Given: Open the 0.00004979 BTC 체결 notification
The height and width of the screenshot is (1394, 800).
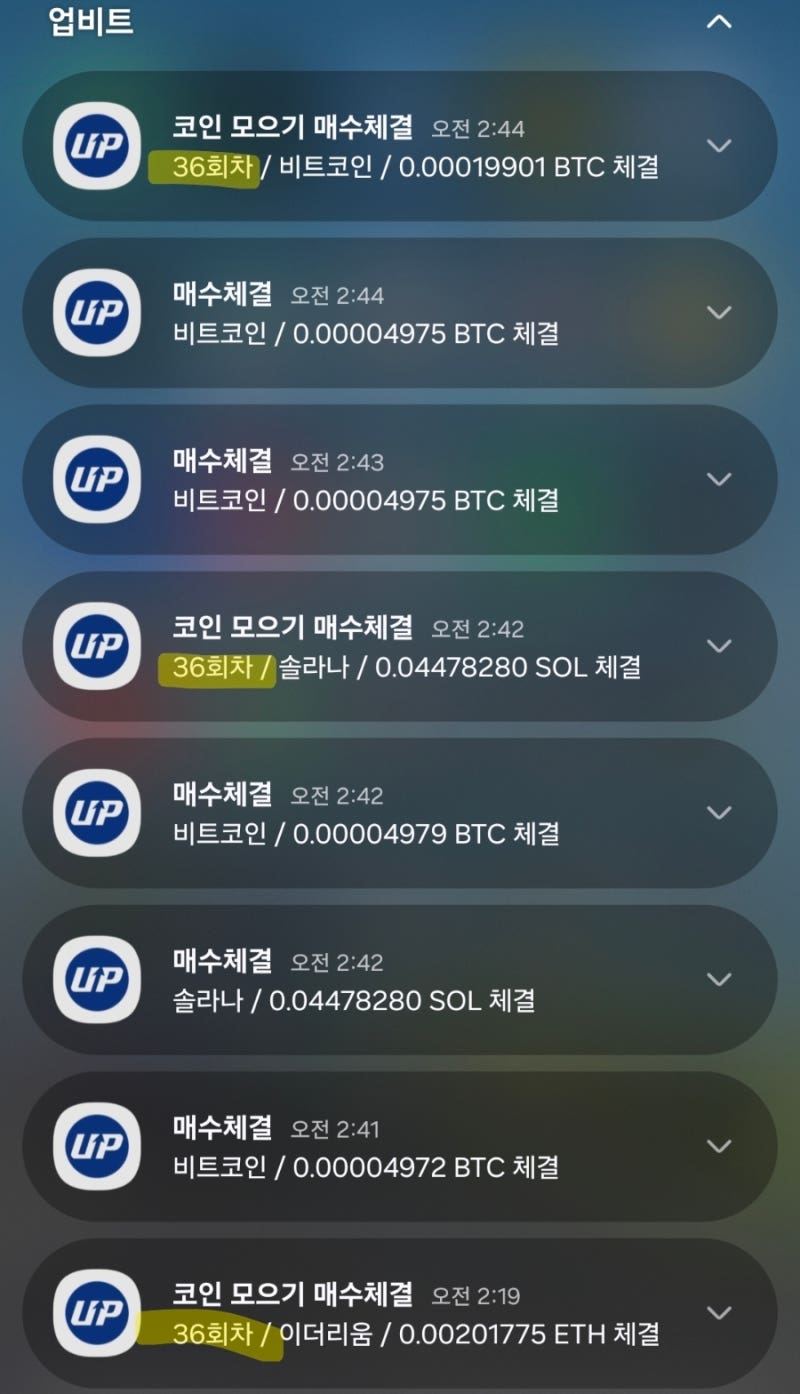Looking at the screenshot, I should coord(400,813).
